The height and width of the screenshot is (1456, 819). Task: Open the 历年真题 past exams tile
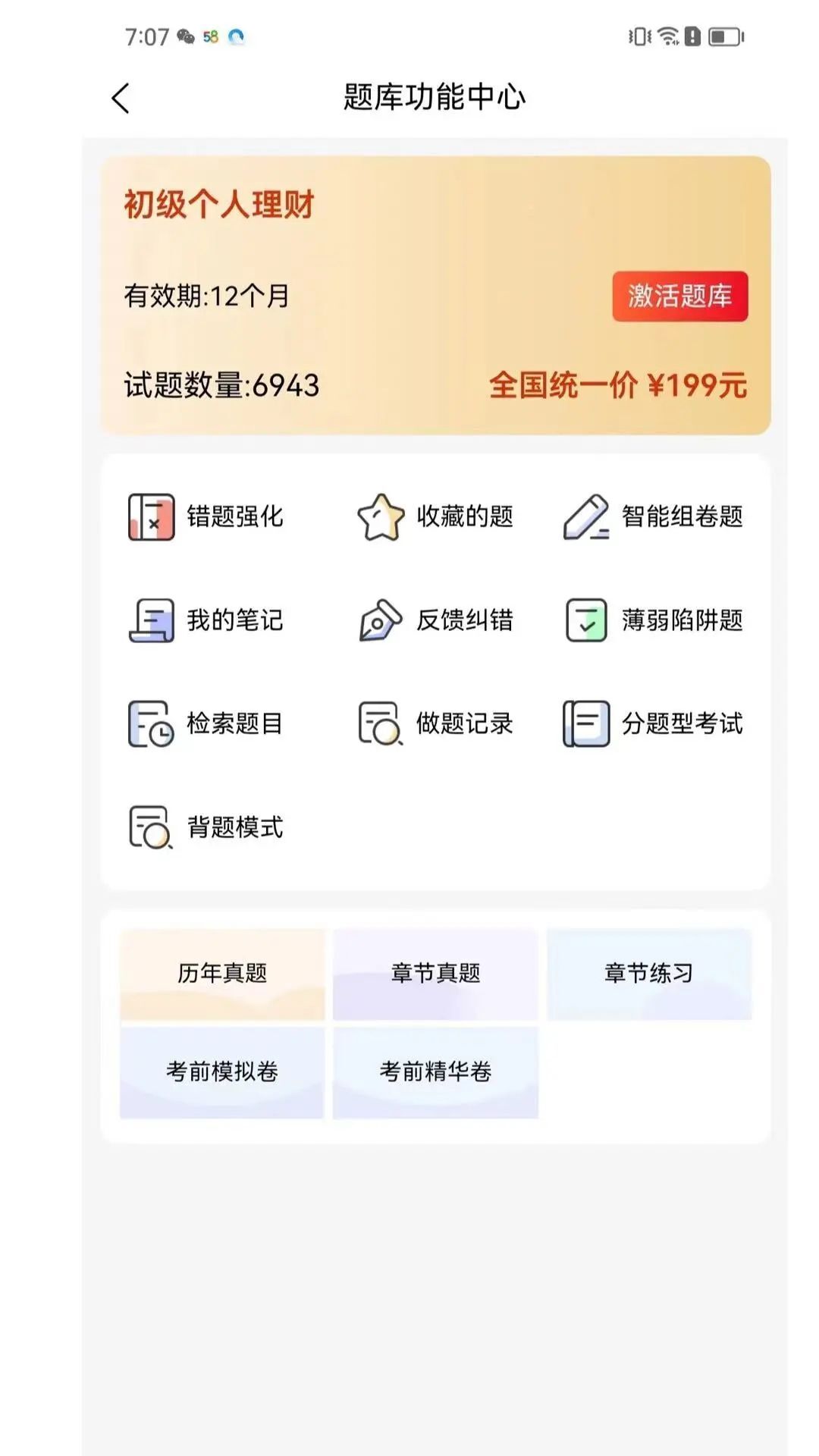222,974
